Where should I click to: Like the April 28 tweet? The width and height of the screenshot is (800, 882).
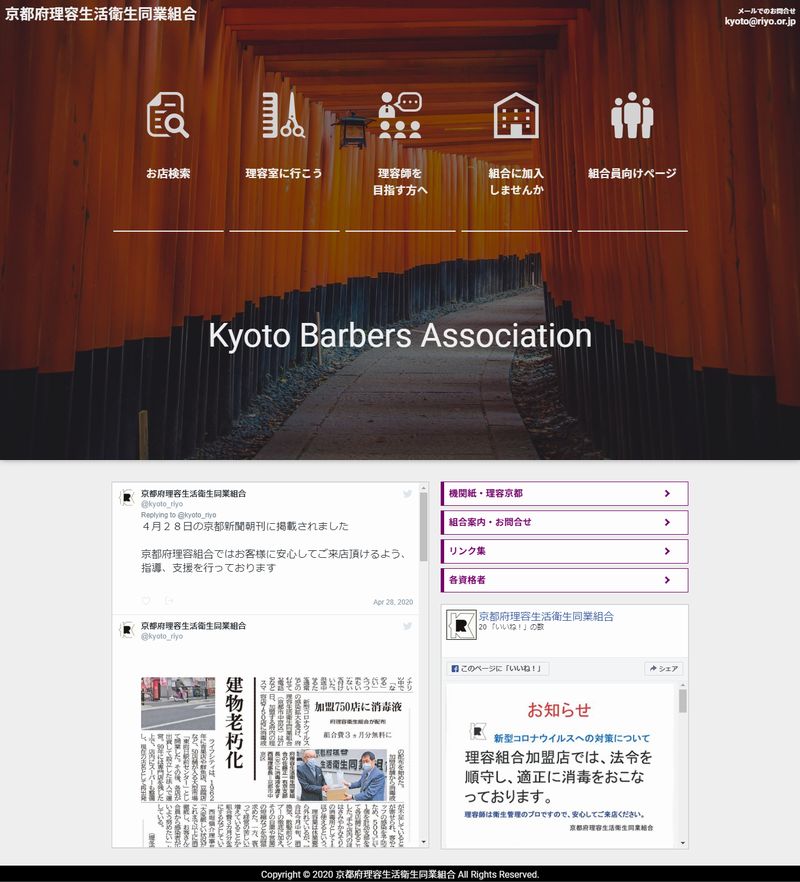click(x=146, y=601)
